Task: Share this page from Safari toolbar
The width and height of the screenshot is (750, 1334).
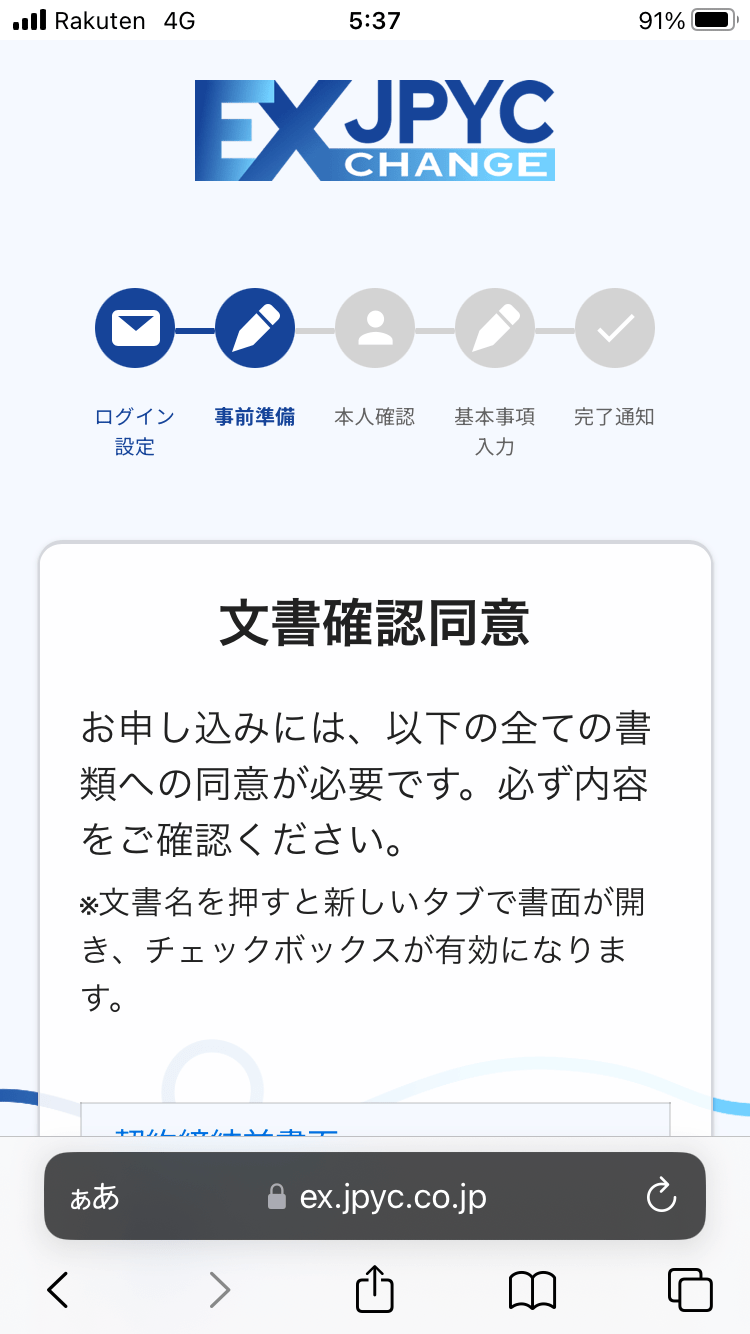Action: (x=375, y=1288)
